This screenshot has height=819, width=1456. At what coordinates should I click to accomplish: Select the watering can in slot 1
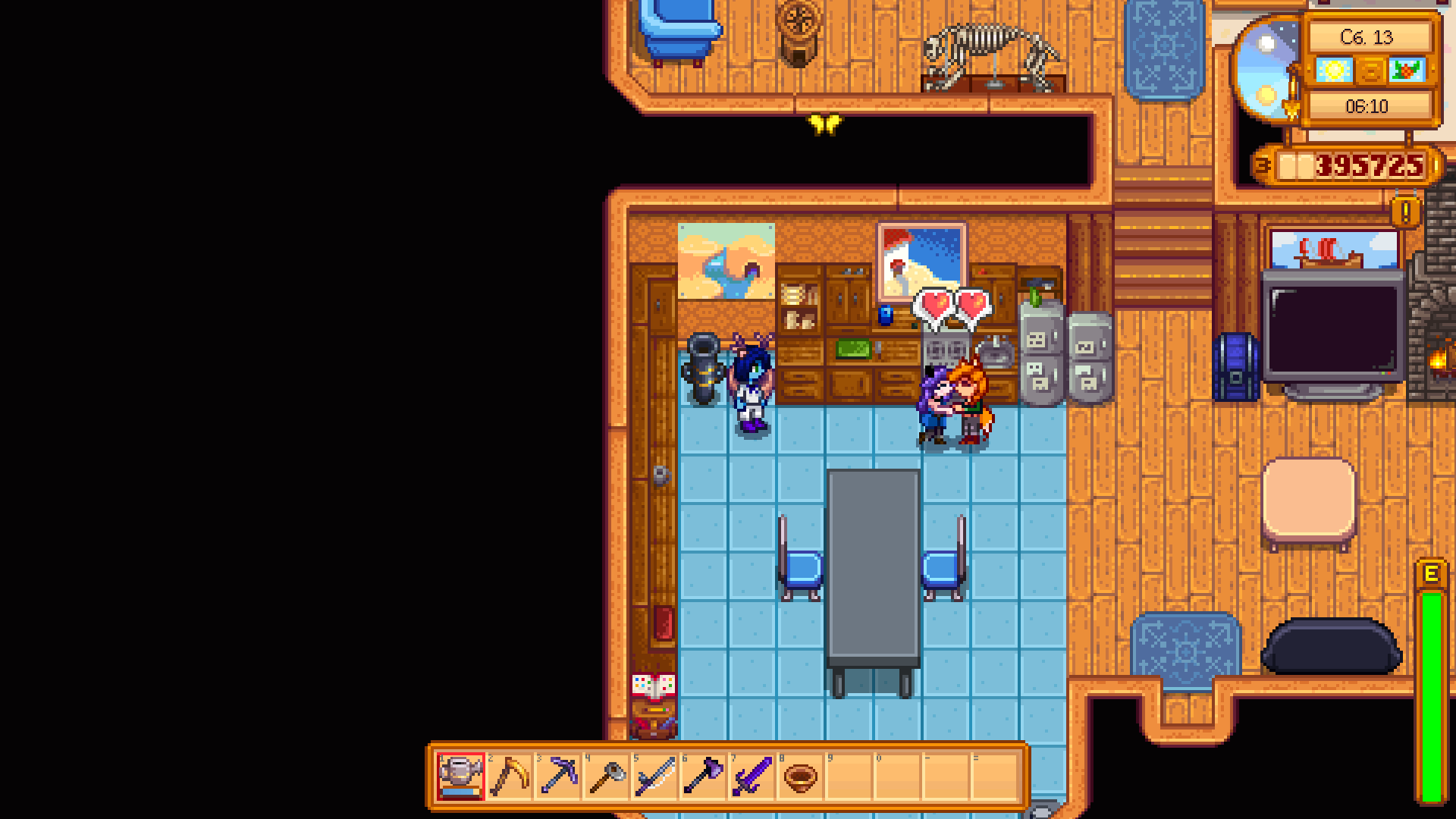[460, 776]
